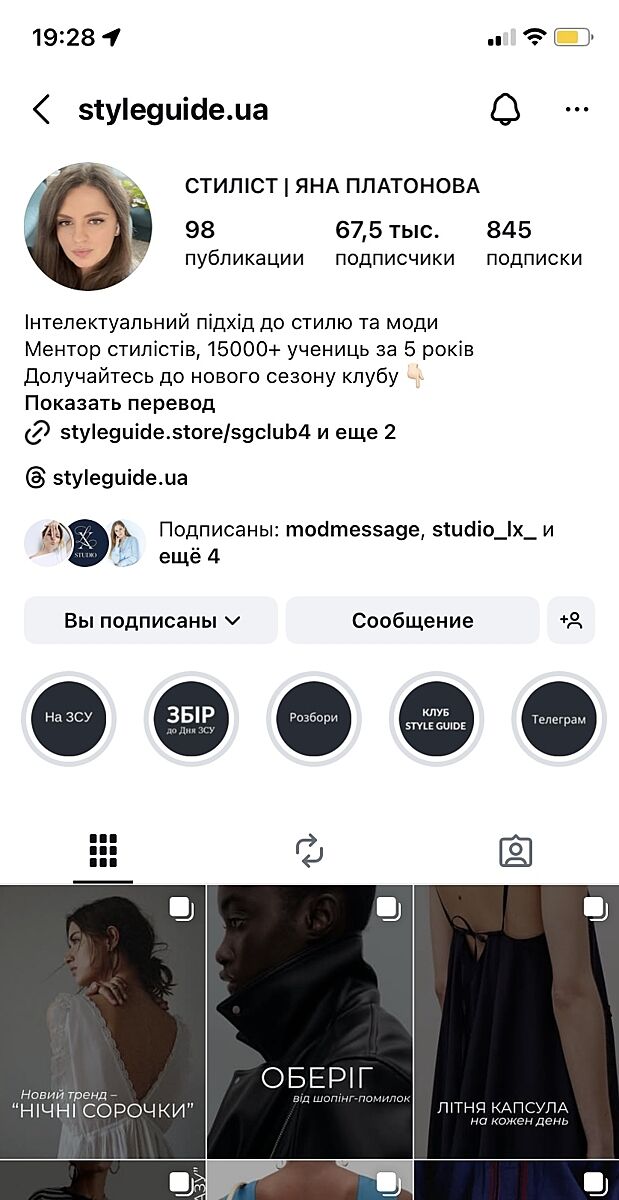Open the Оберіг від шопінг-помилок post
Image resolution: width=619 pixels, height=1200 pixels.
click(x=310, y=1020)
